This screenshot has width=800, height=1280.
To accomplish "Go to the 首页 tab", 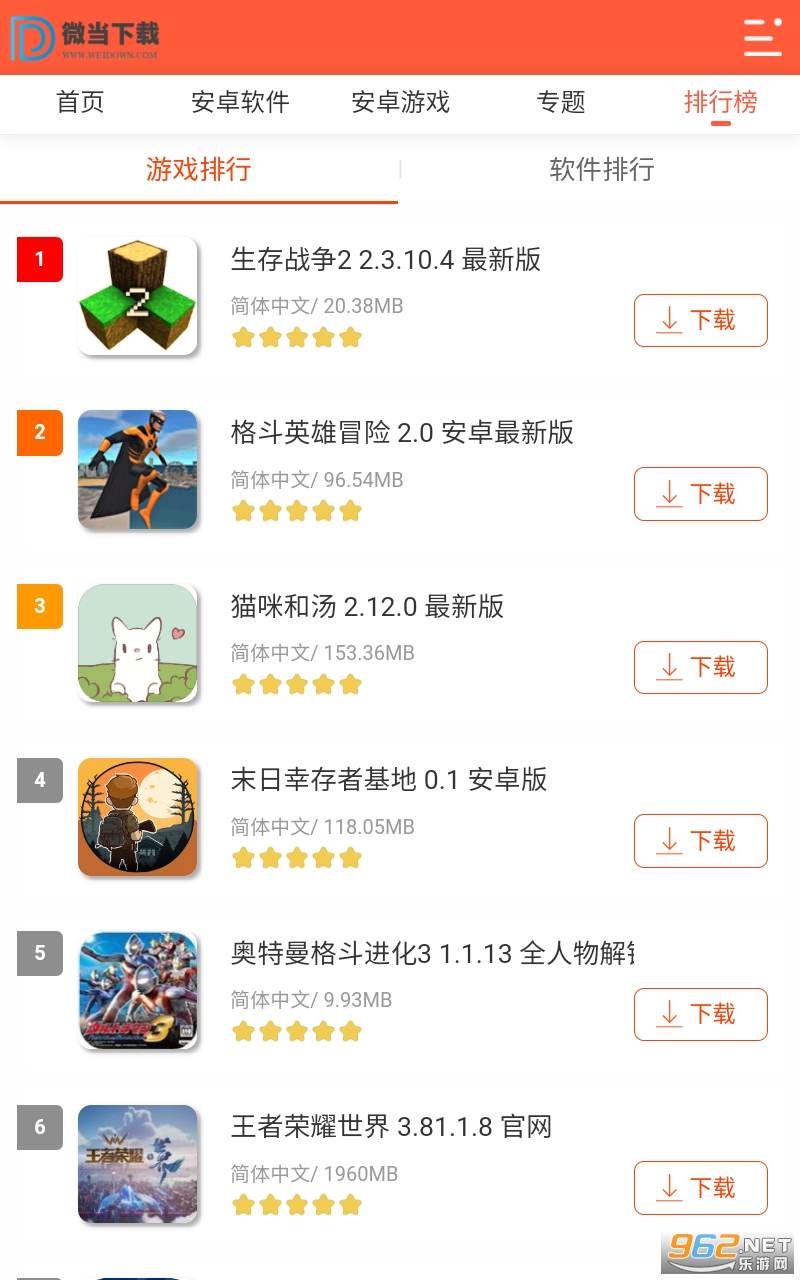I will (x=80, y=102).
